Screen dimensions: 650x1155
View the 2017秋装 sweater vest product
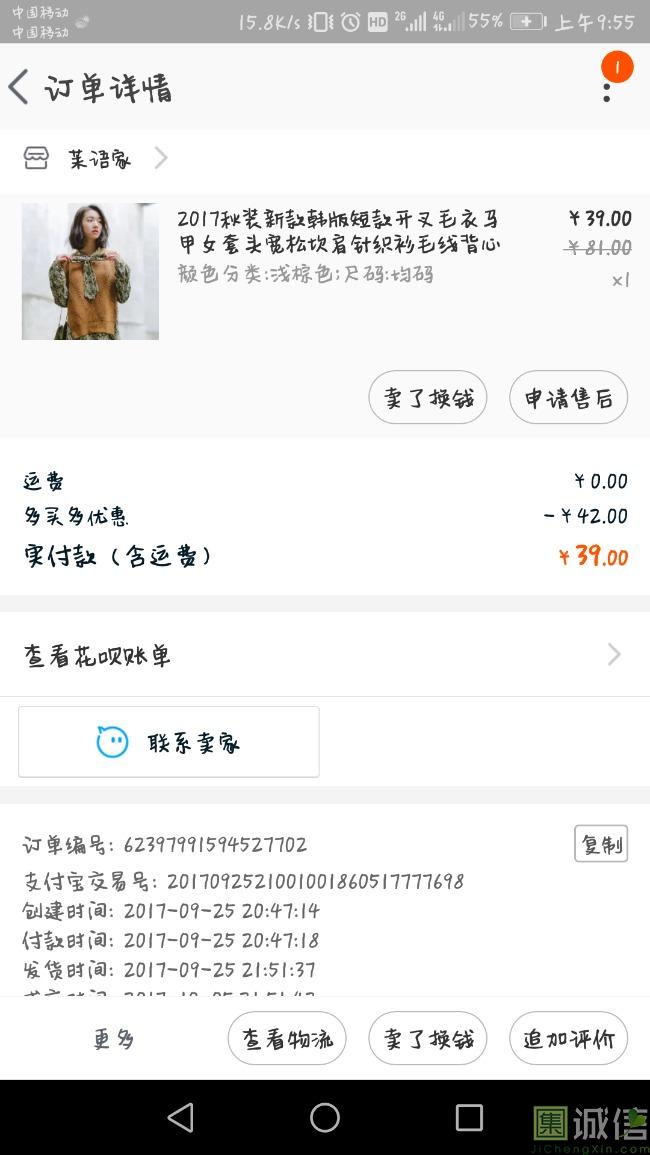(x=338, y=232)
